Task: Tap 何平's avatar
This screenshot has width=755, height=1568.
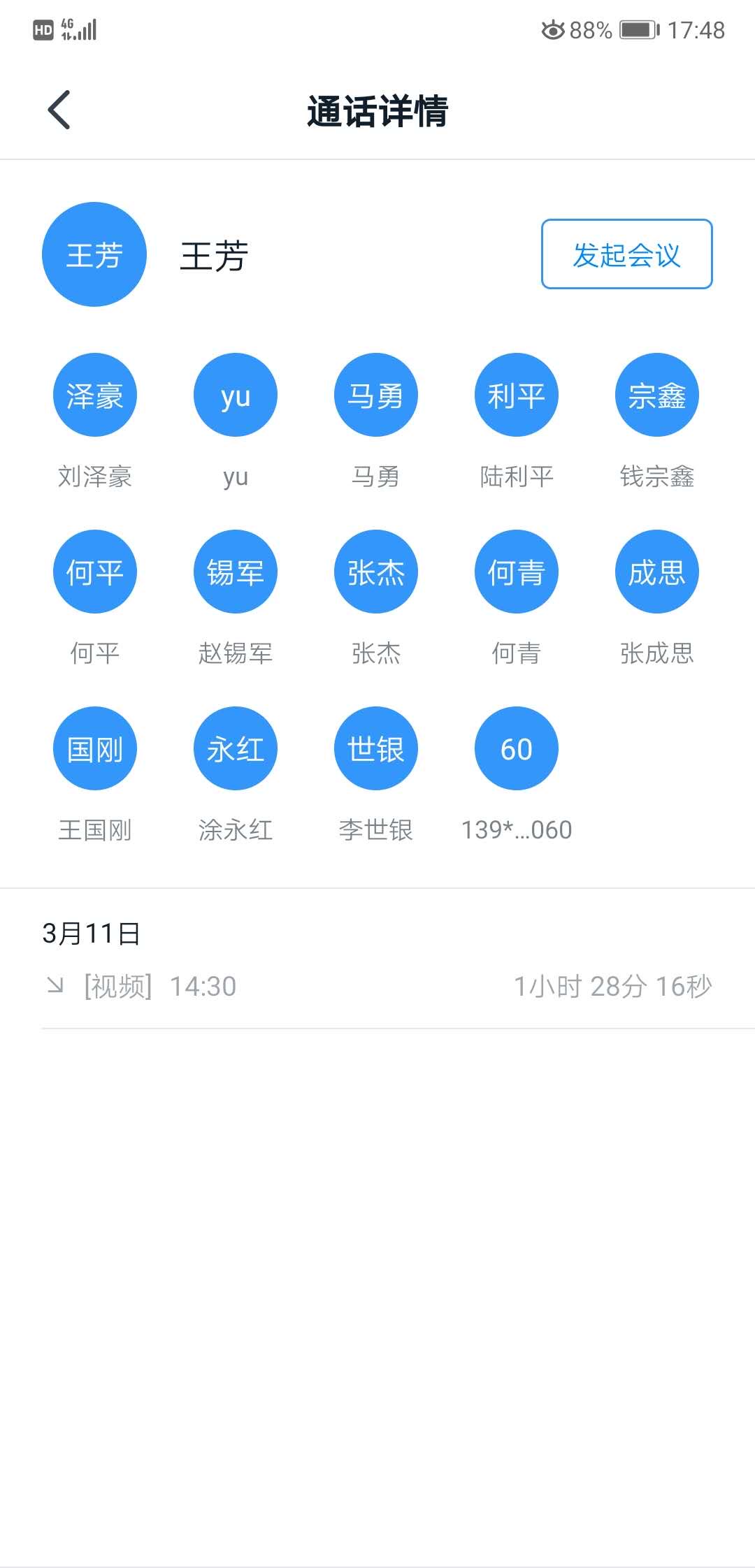Action: [95, 572]
